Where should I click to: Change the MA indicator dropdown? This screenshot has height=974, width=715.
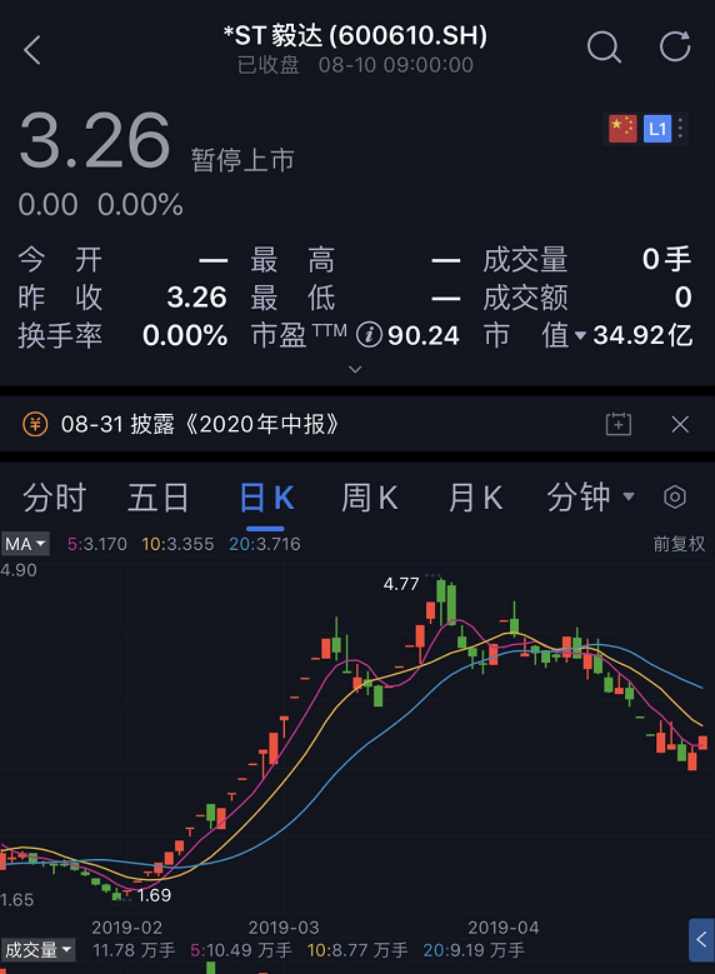tap(25, 544)
